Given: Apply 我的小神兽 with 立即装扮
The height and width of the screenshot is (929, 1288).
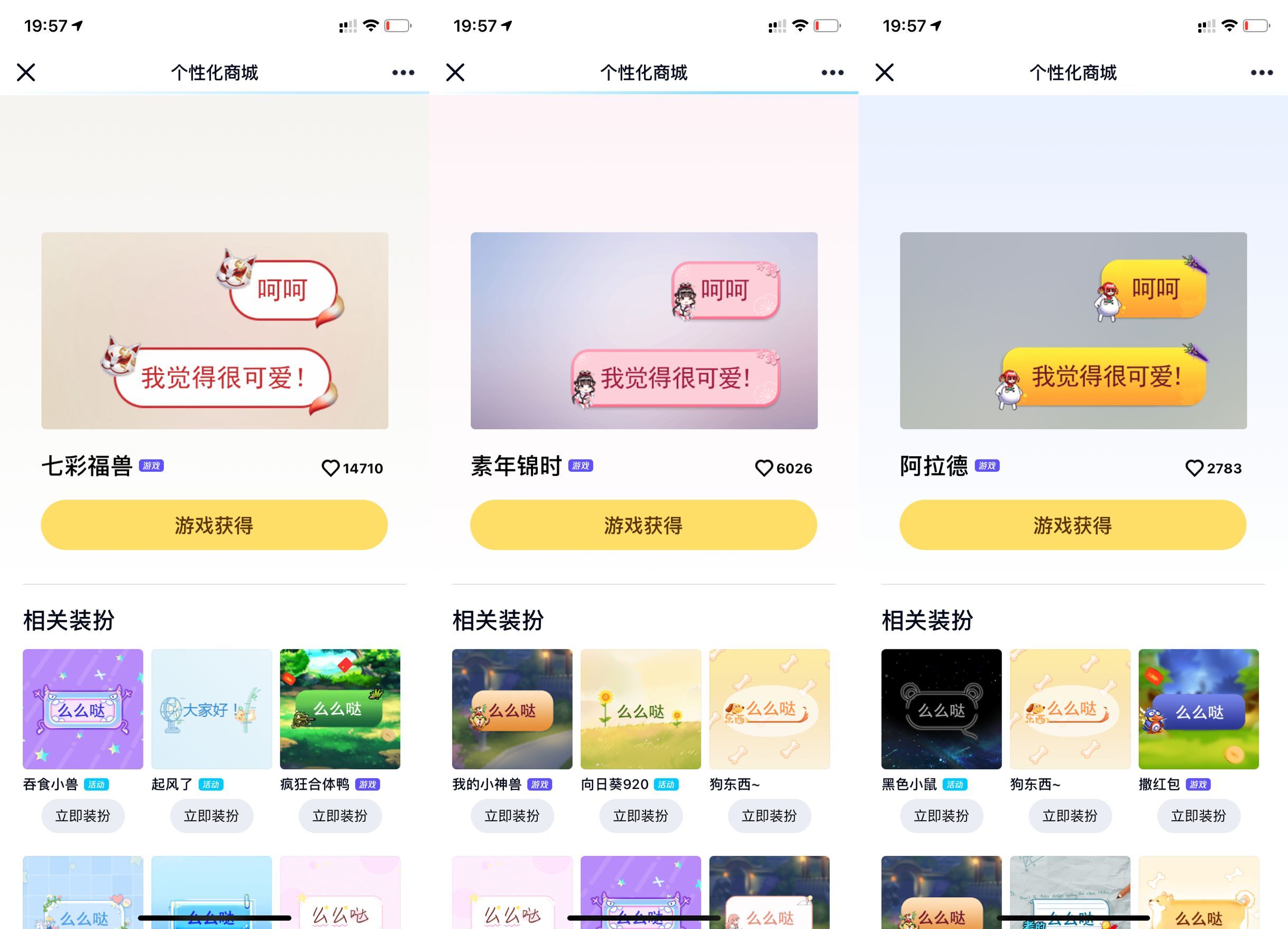Looking at the screenshot, I should pos(512,815).
